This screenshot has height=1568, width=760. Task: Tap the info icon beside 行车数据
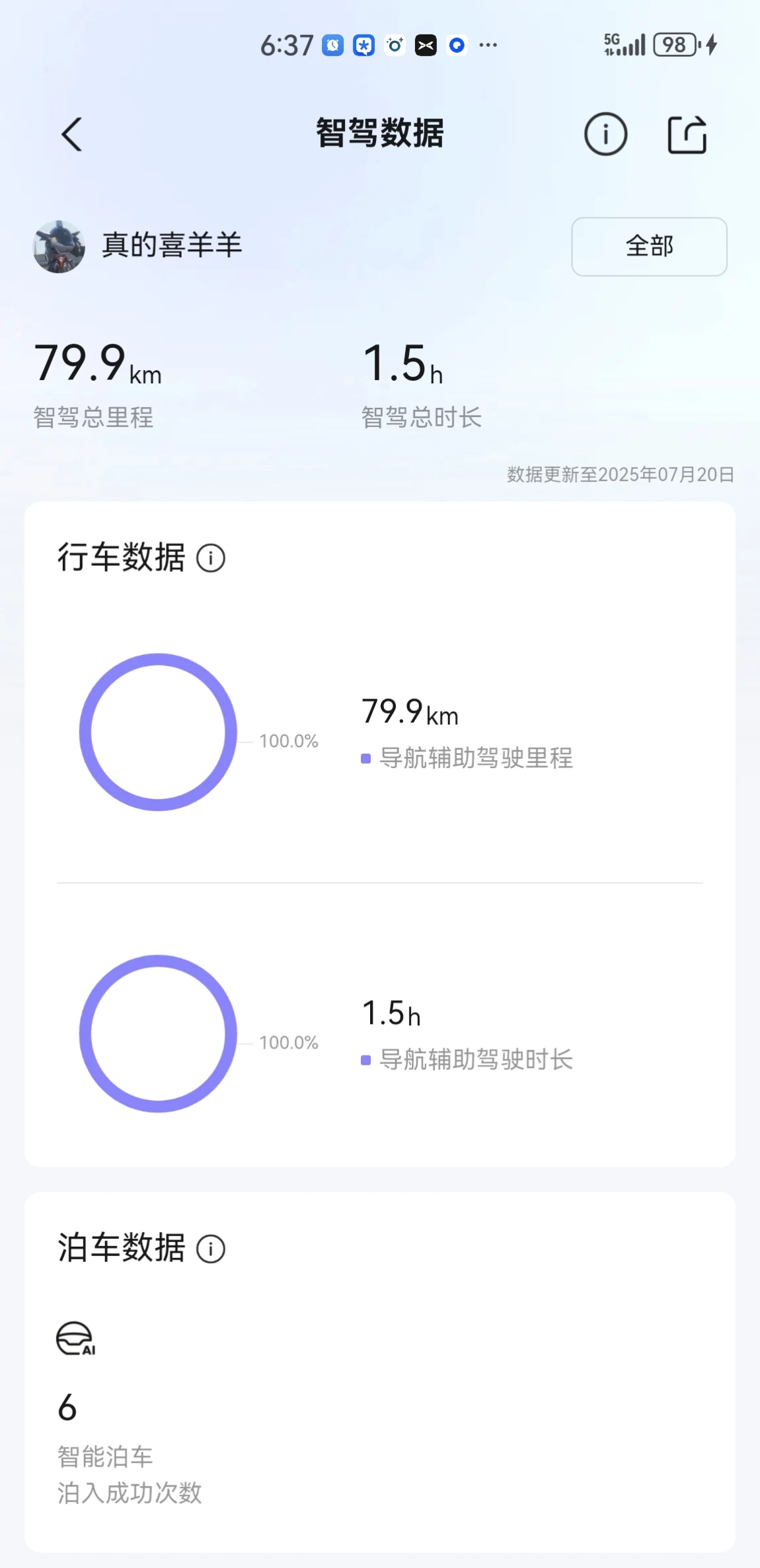(x=211, y=559)
